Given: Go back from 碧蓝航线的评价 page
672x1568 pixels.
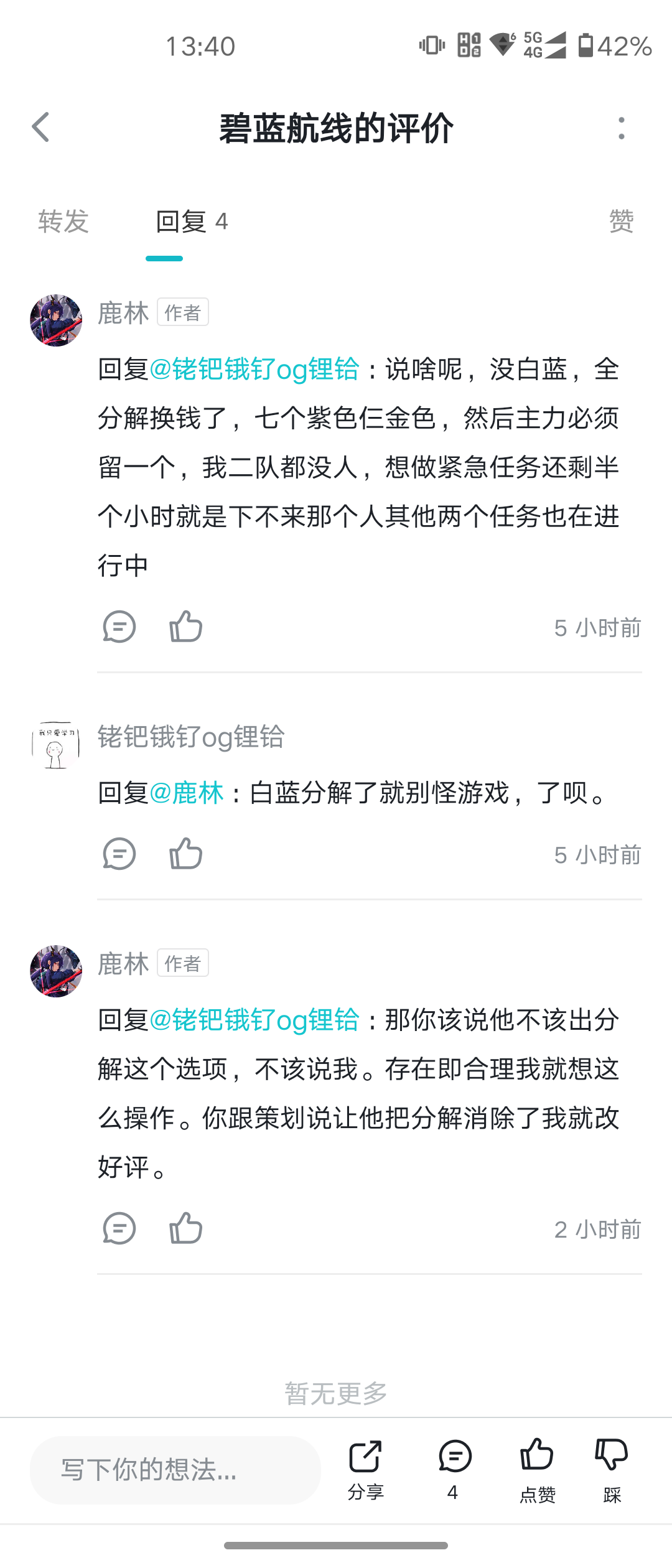Looking at the screenshot, I should coord(41,128).
